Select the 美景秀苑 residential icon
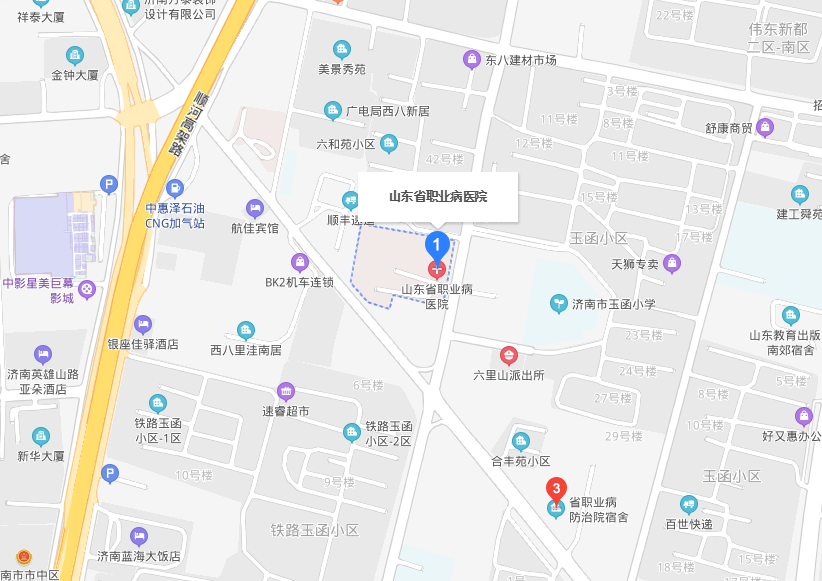This screenshot has height=581, width=822. point(342,49)
